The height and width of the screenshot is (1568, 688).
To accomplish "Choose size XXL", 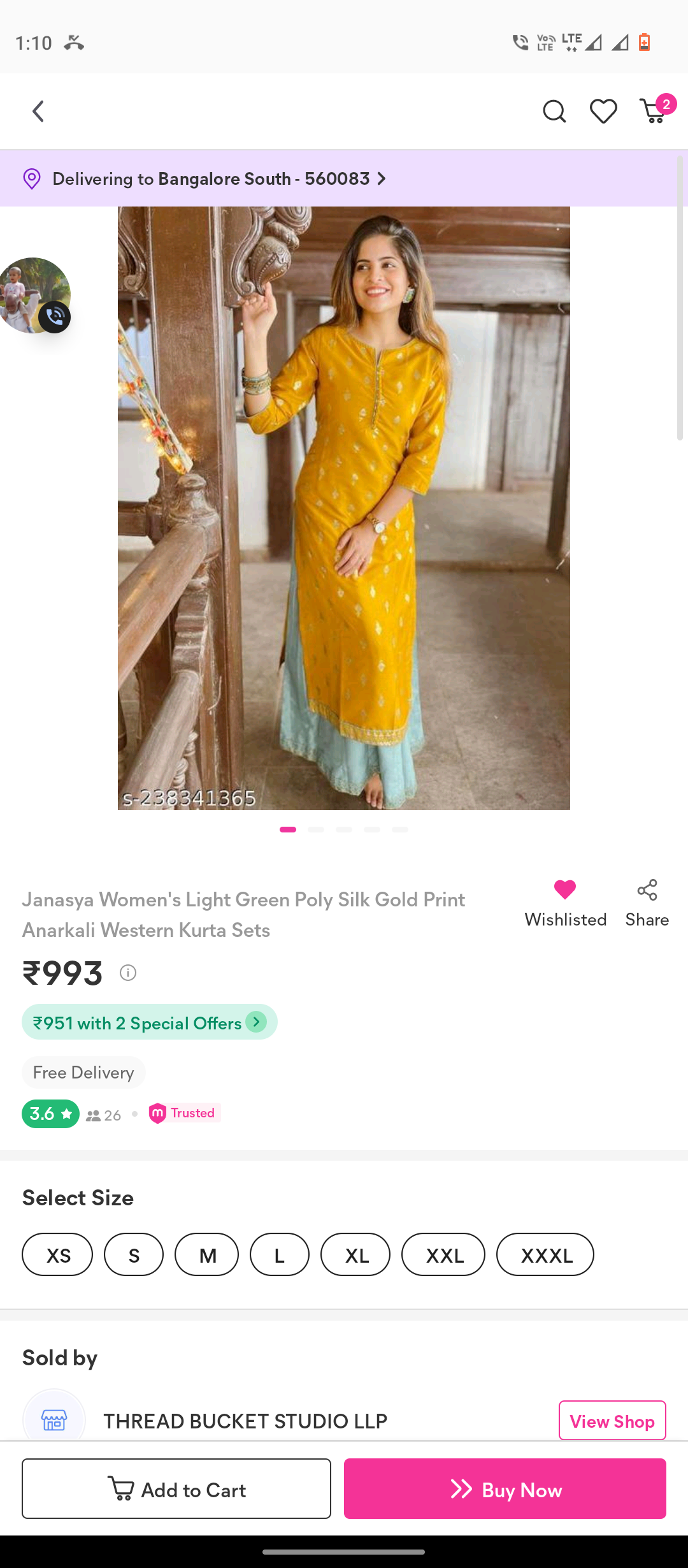I will pyautogui.click(x=443, y=1255).
